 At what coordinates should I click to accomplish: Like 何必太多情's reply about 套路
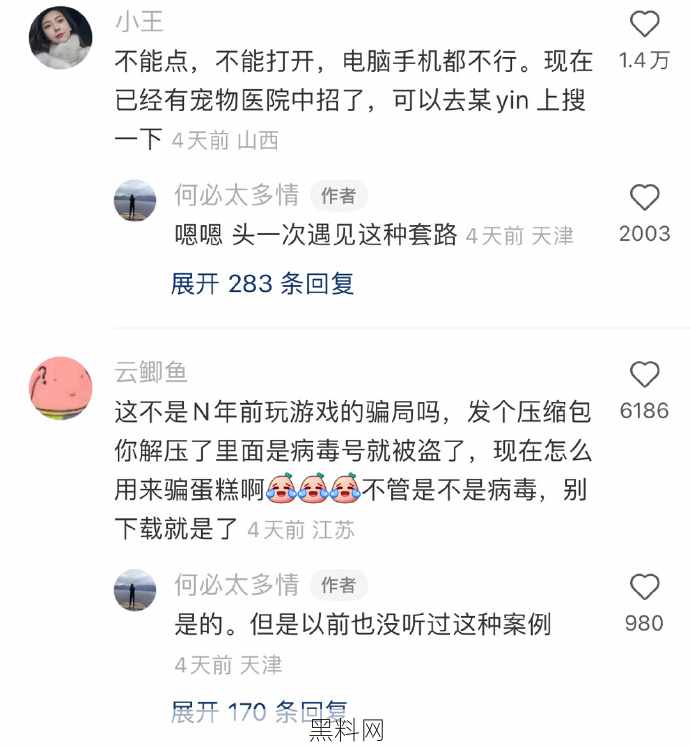tap(644, 198)
